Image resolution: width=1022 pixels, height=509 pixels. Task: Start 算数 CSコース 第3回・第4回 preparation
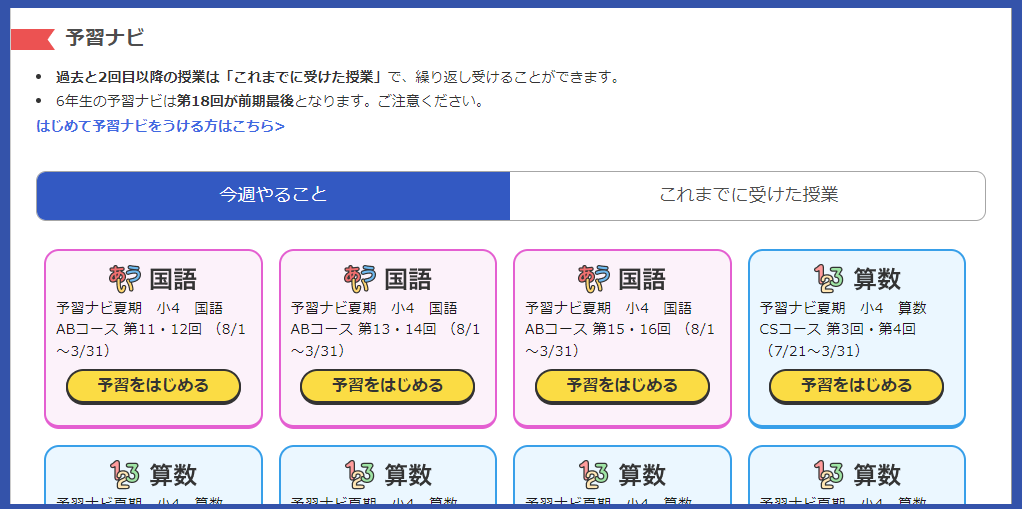(x=856, y=385)
